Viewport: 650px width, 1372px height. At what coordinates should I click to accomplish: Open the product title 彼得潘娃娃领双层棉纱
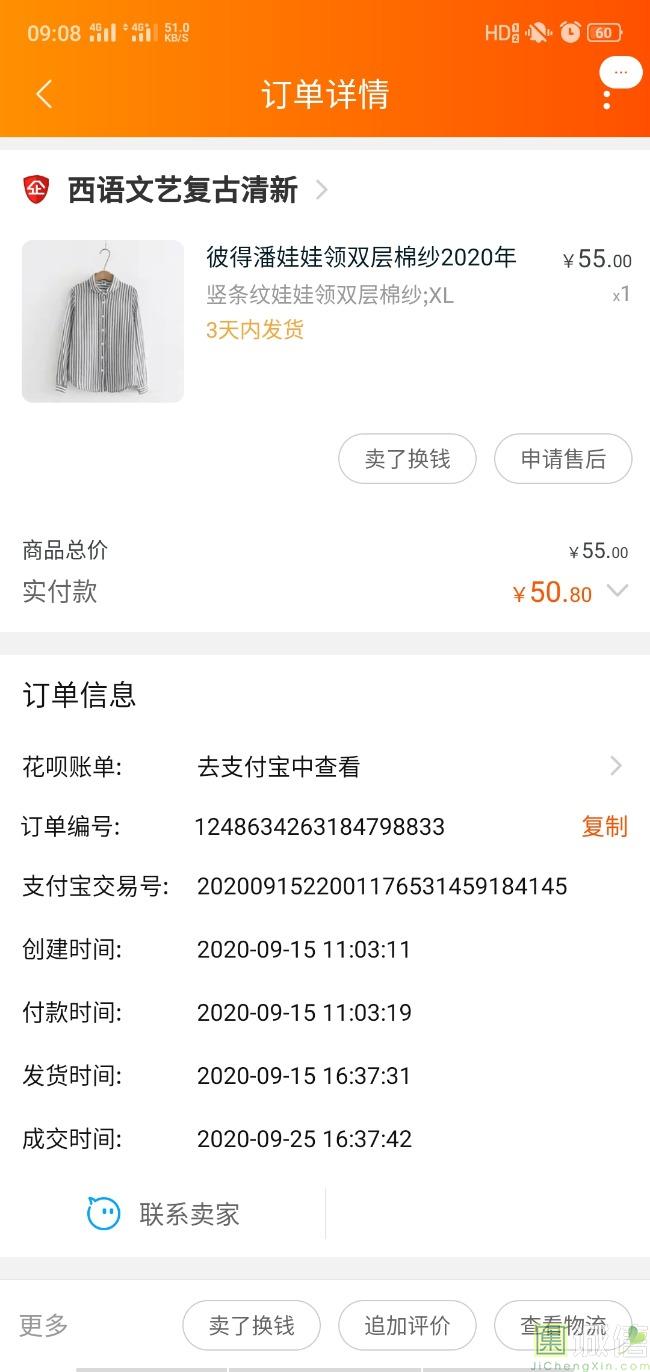point(361,258)
